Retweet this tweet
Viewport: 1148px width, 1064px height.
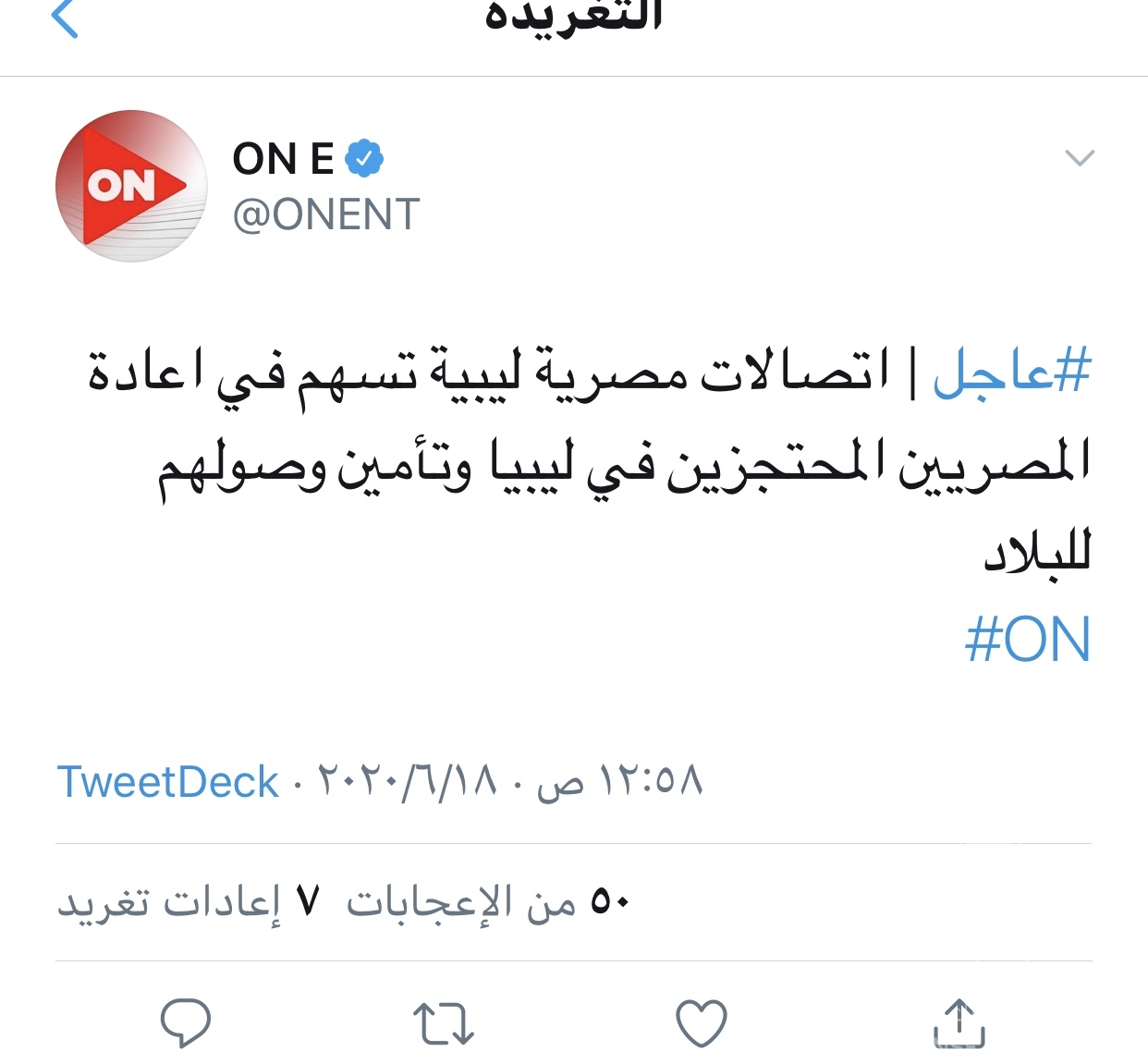(443, 1023)
